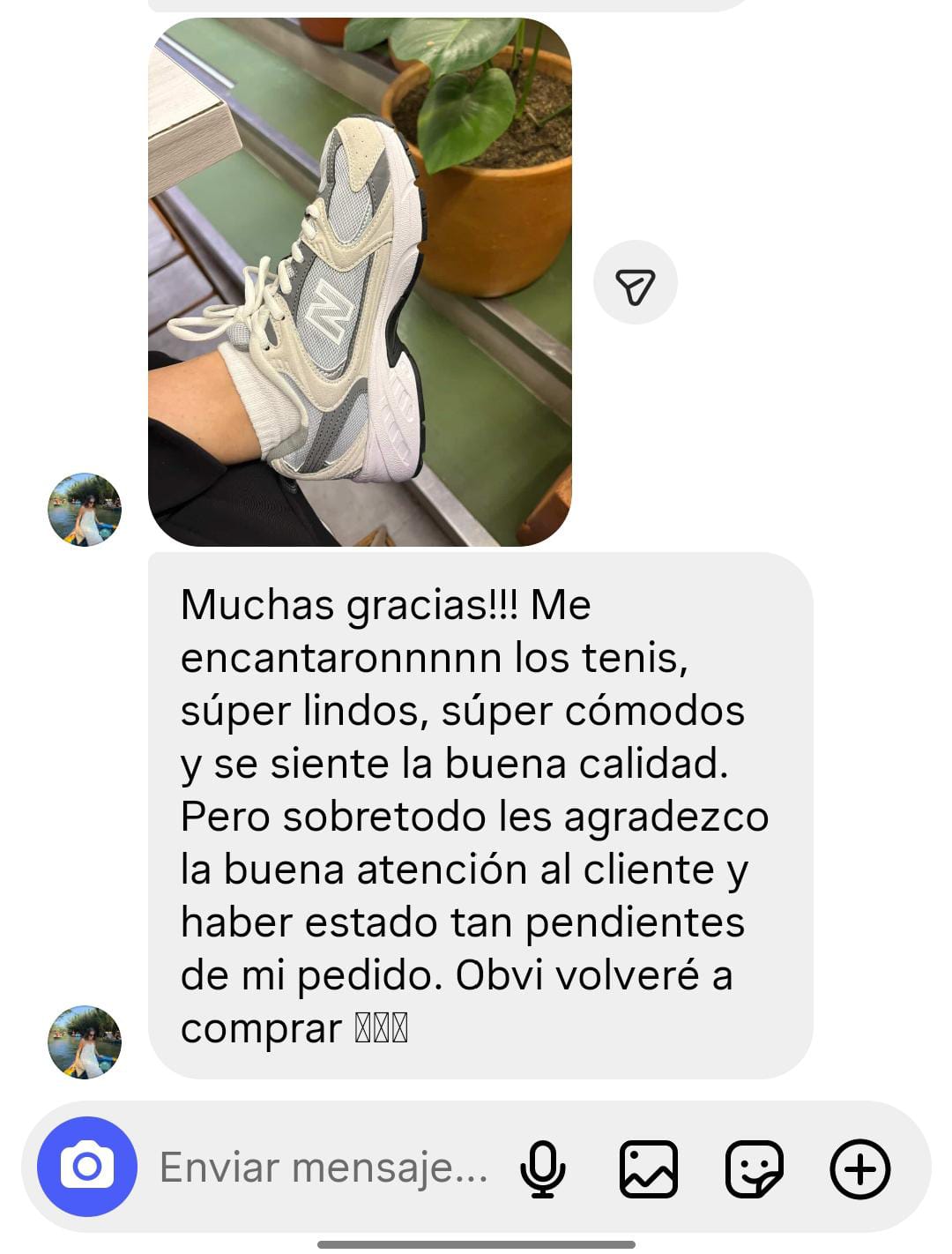Open the camera from the blue button

(x=86, y=1167)
